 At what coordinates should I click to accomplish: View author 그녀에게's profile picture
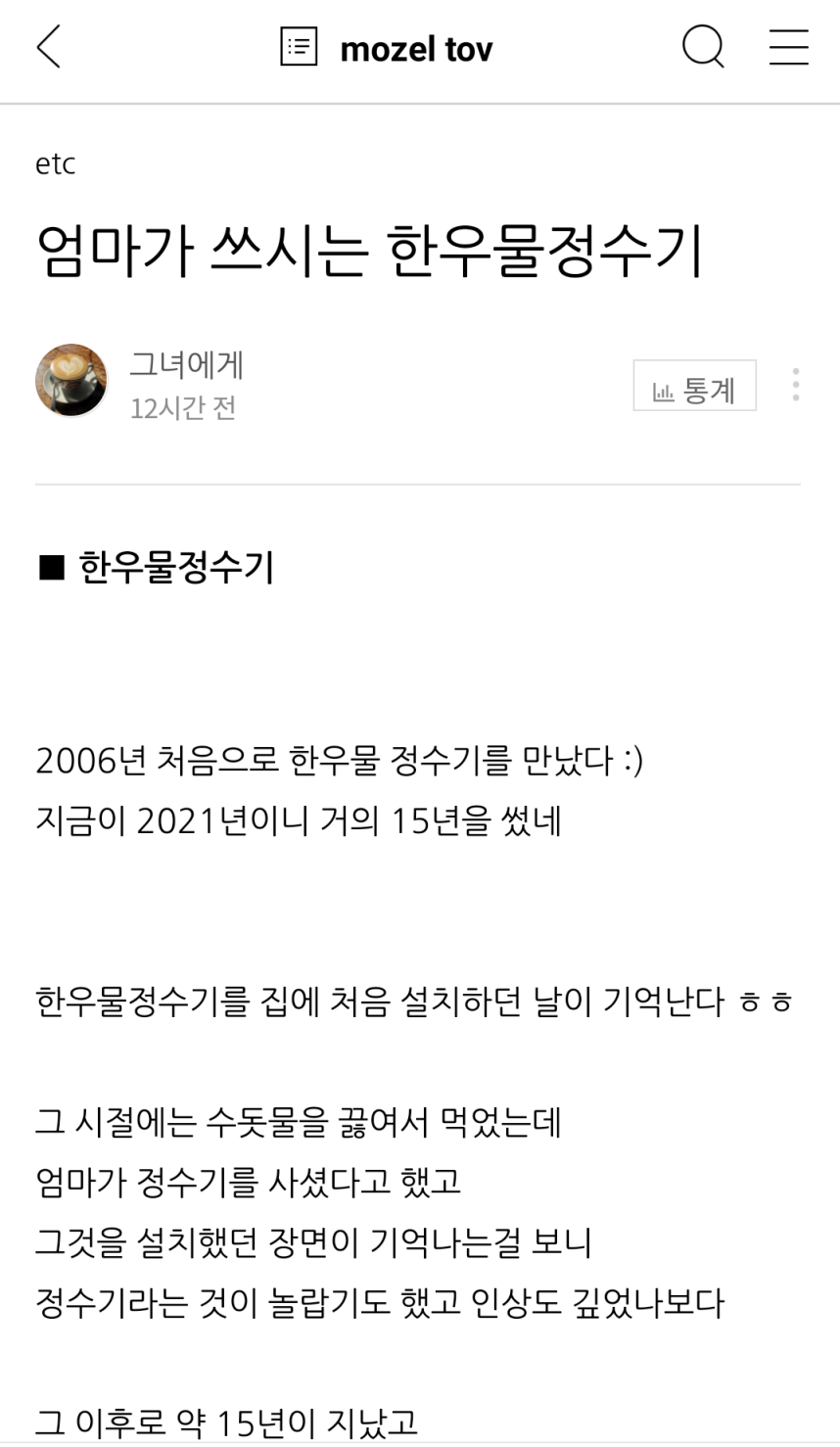click(71, 381)
